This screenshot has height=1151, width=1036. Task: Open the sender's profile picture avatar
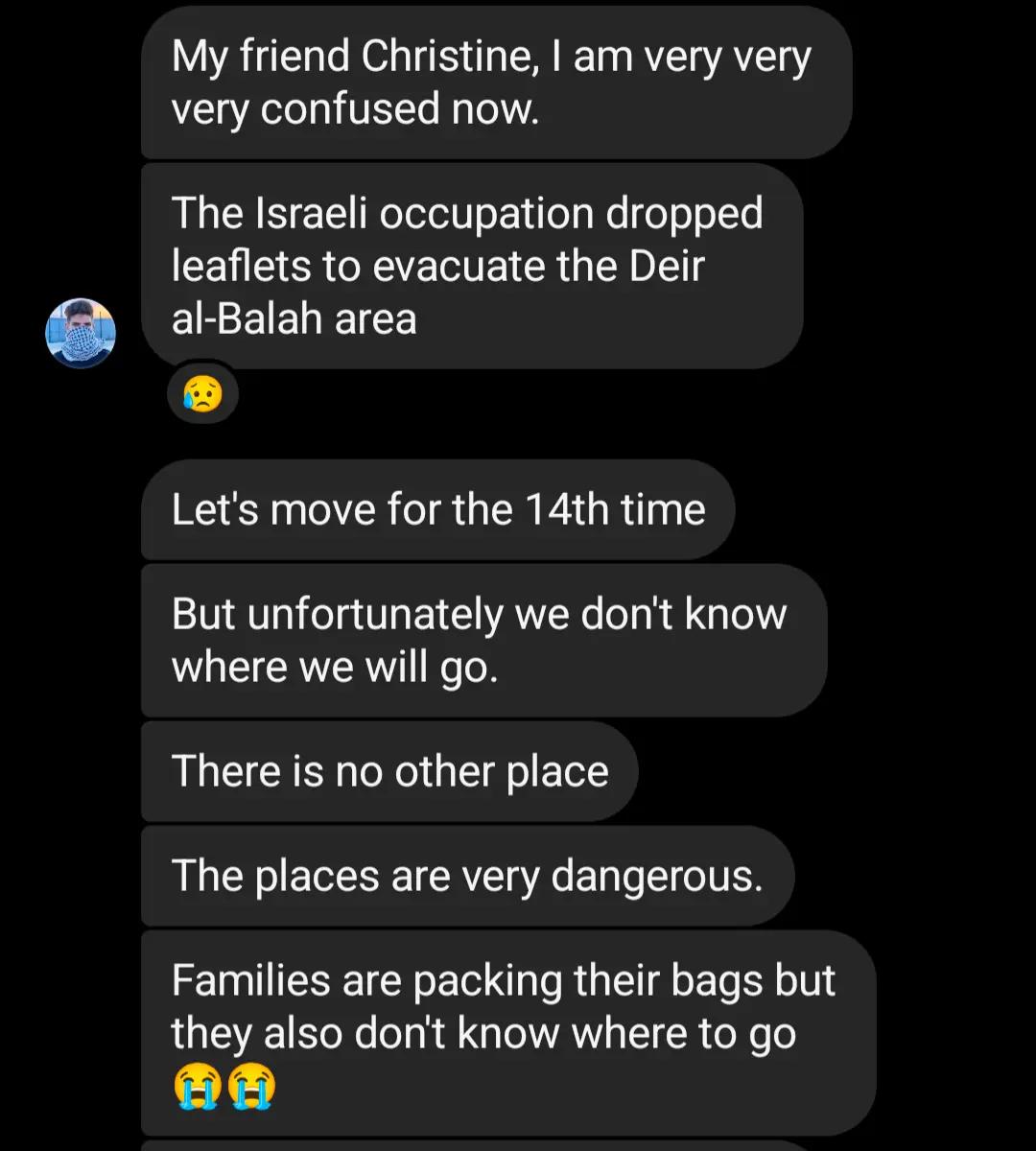click(x=81, y=333)
